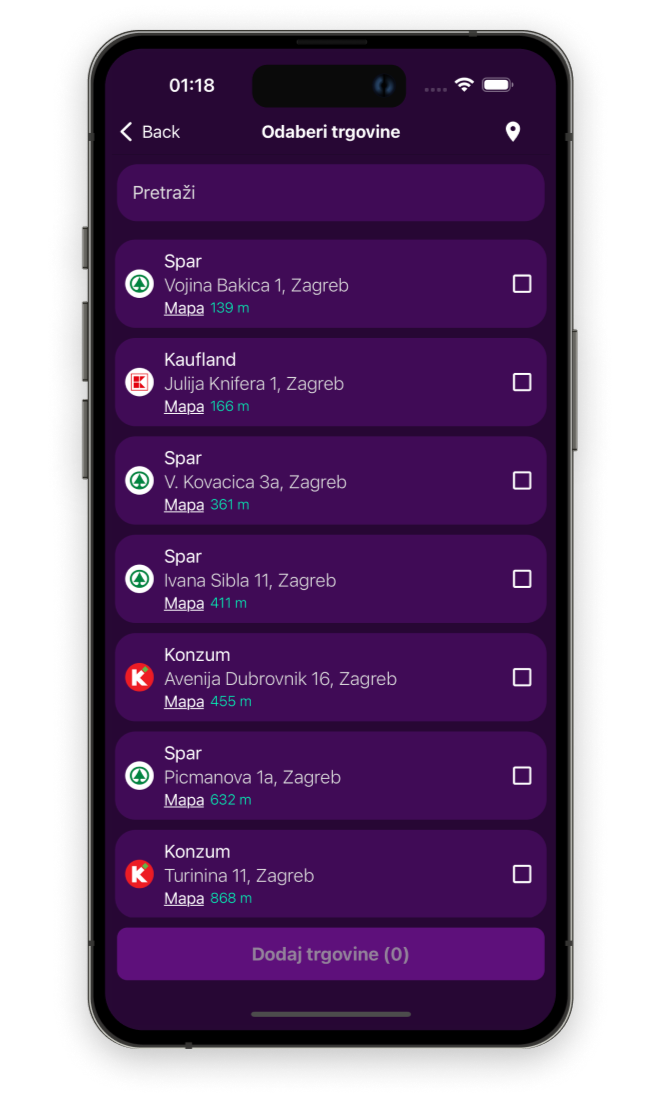The image size is (659, 1097).
Task: Select the Kaufland Julija Knifera 1 checkbox
Action: 522,382
